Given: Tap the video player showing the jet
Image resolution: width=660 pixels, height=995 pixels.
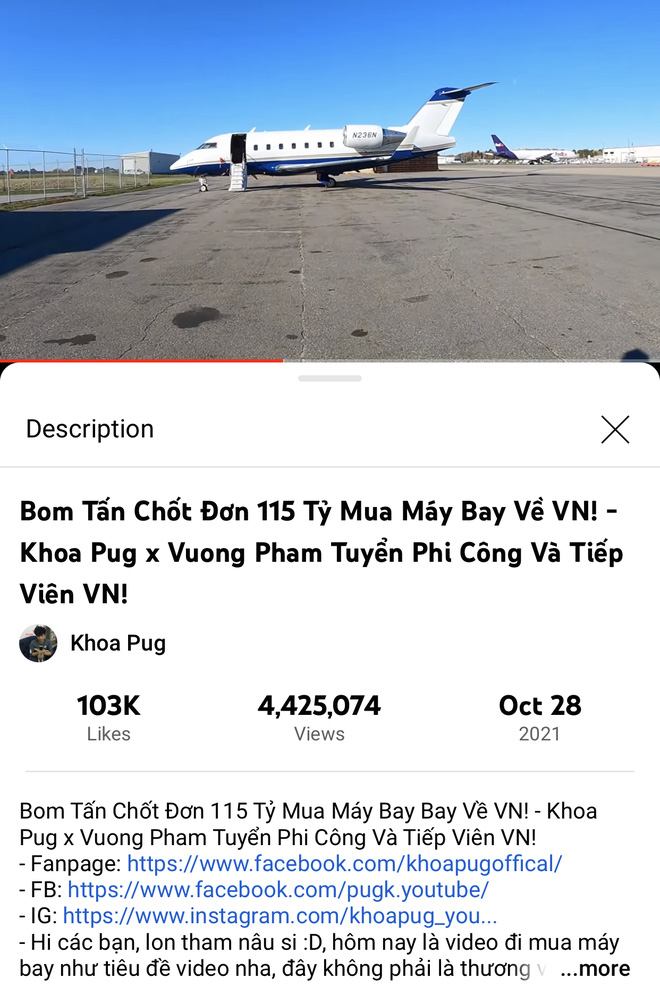Looking at the screenshot, I should coord(330,180).
